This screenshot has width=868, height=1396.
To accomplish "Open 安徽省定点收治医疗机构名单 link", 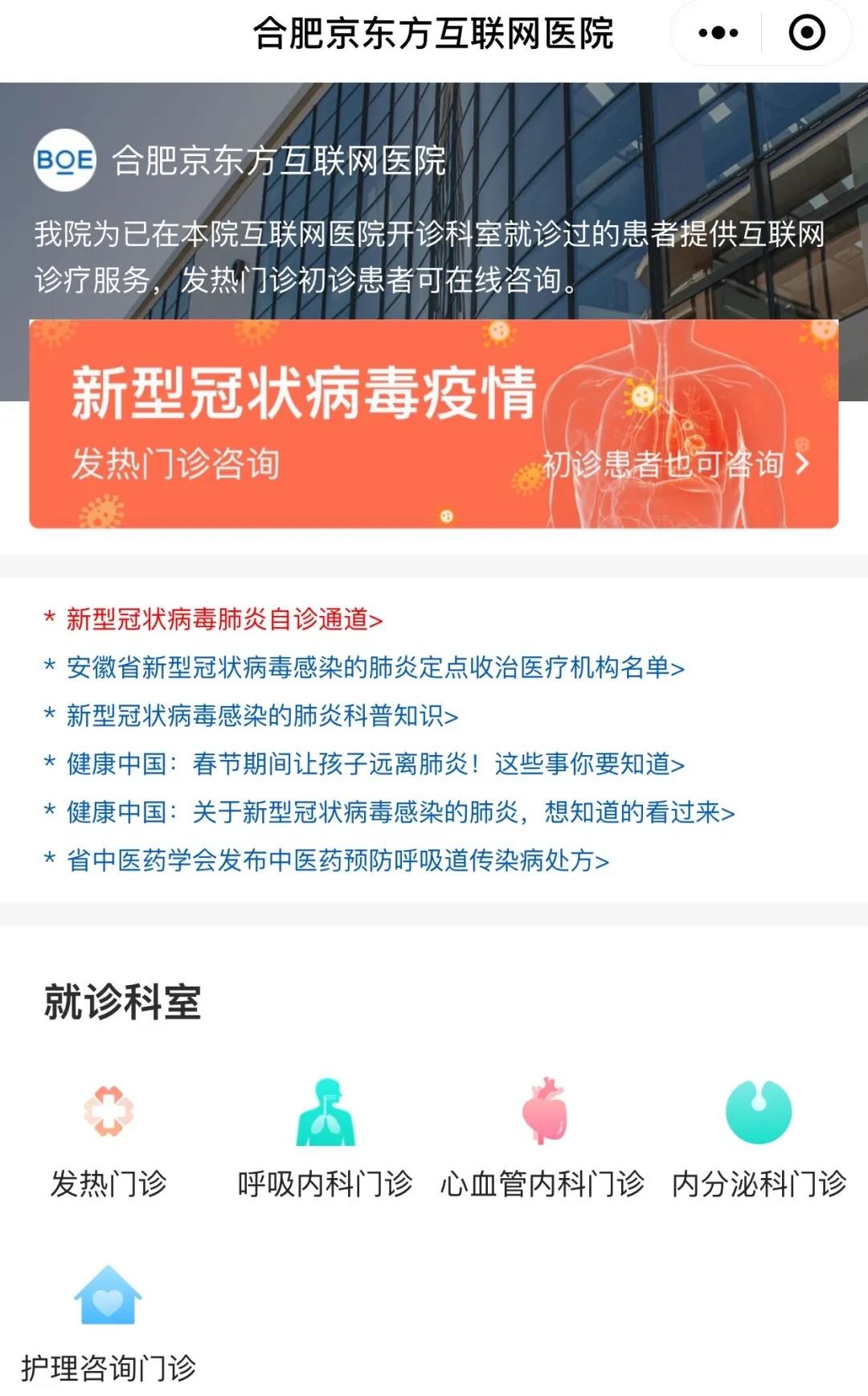I will (375, 667).
